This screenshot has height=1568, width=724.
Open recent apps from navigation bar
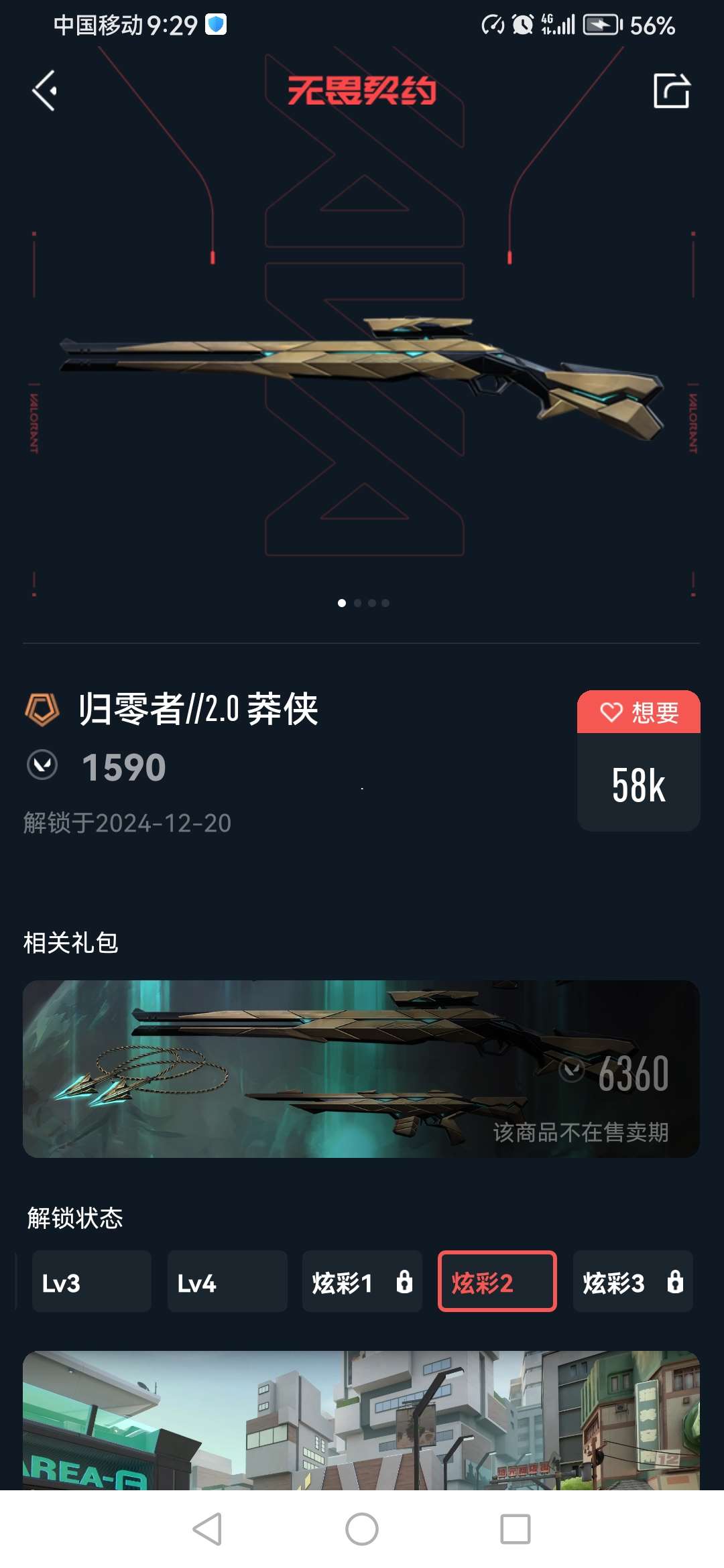(516, 1530)
